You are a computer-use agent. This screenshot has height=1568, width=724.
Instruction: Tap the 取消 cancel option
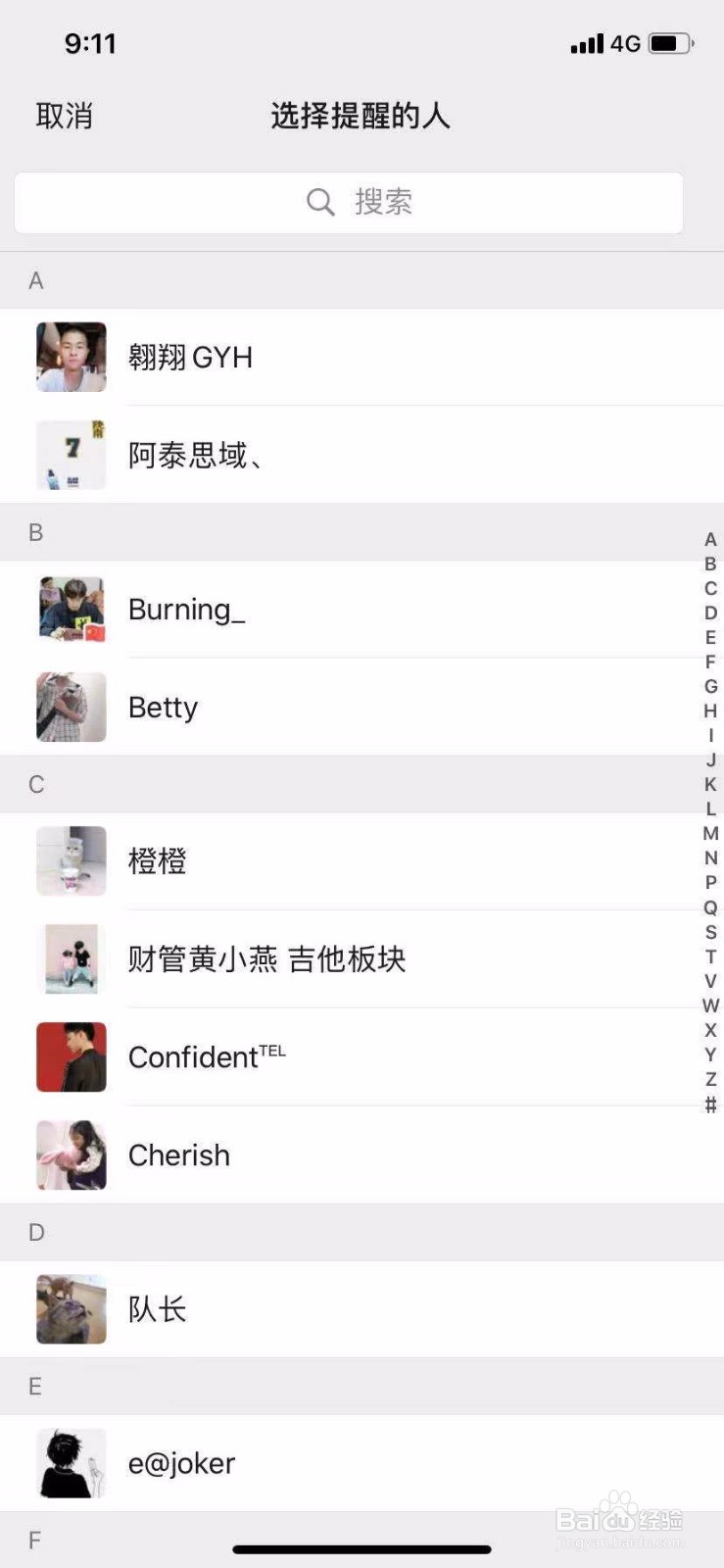pyautogui.click(x=64, y=116)
